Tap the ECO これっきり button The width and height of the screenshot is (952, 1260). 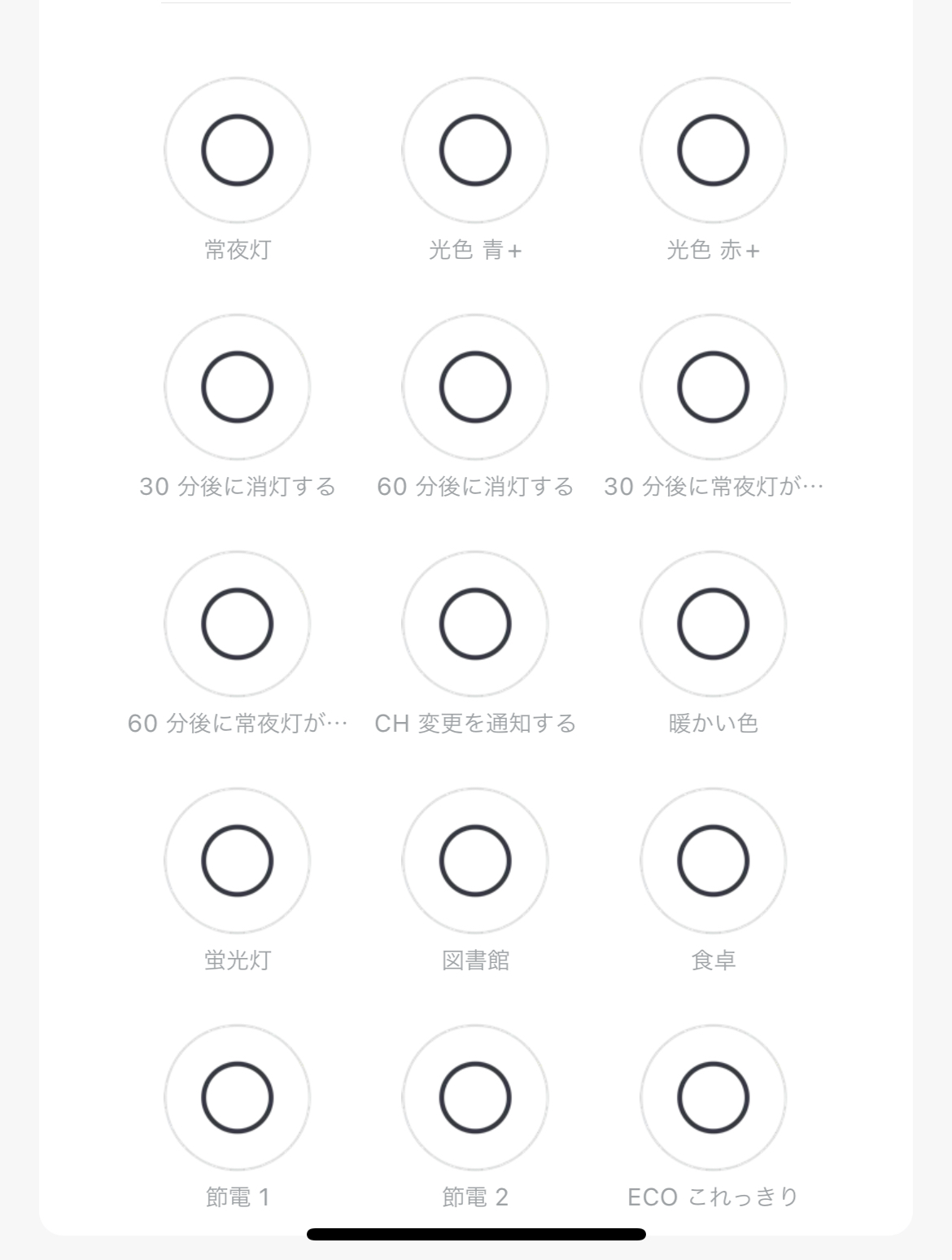[713, 1098]
